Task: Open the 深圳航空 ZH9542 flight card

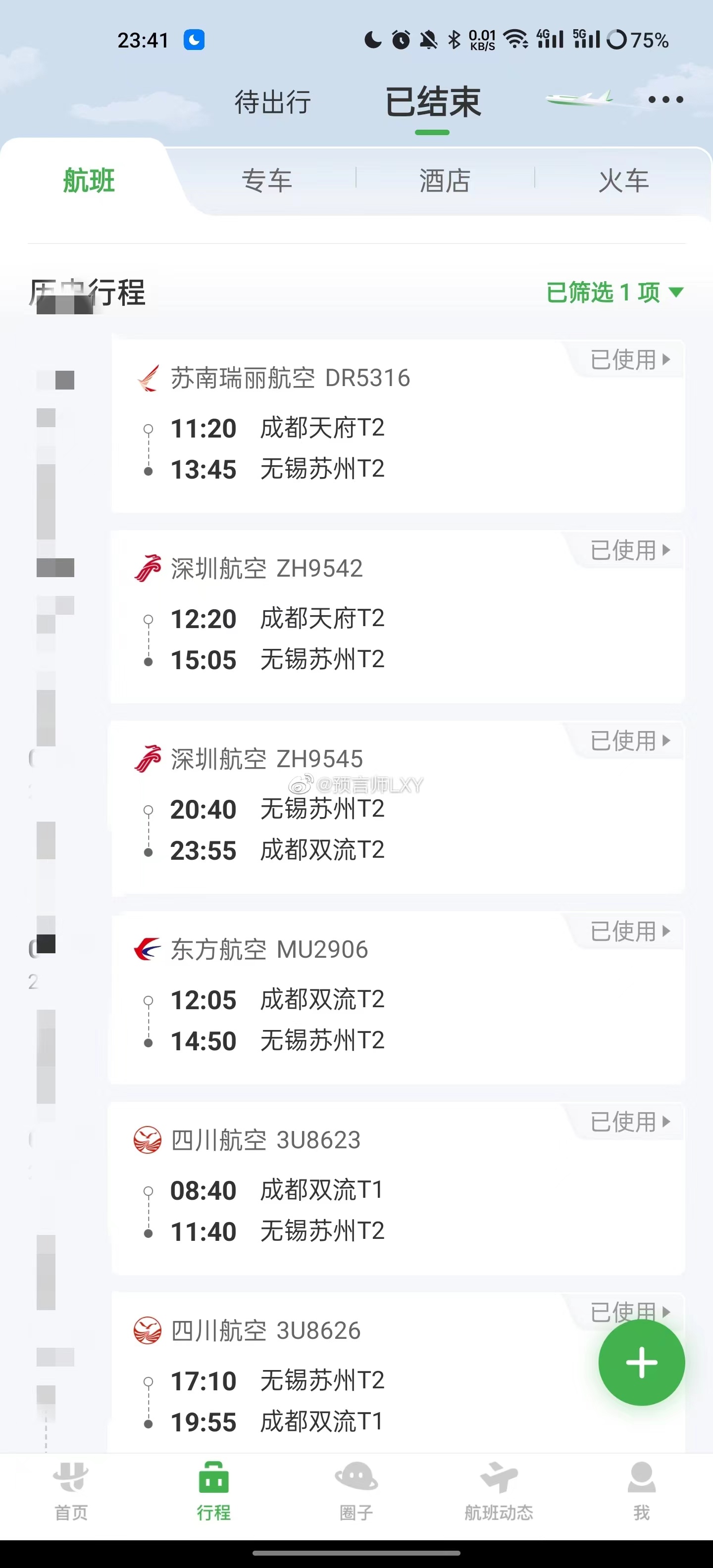Action: tap(398, 616)
